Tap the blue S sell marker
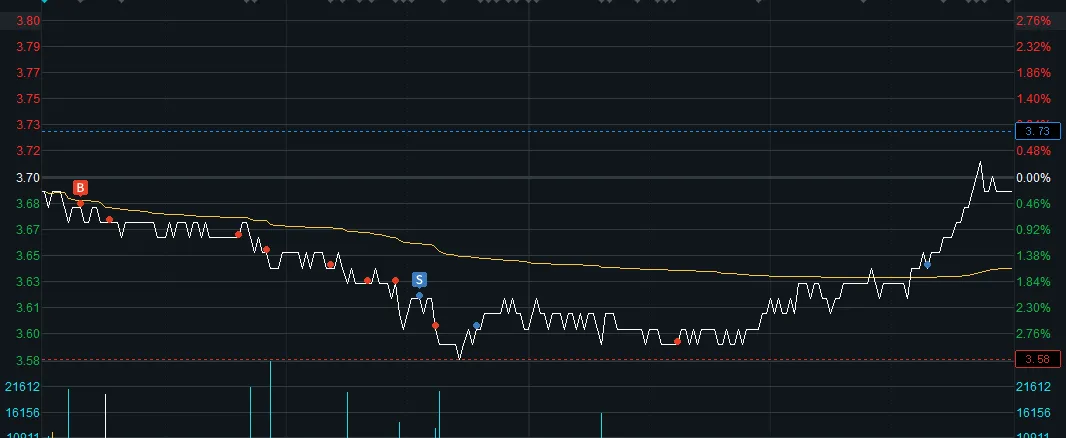 (419, 279)
